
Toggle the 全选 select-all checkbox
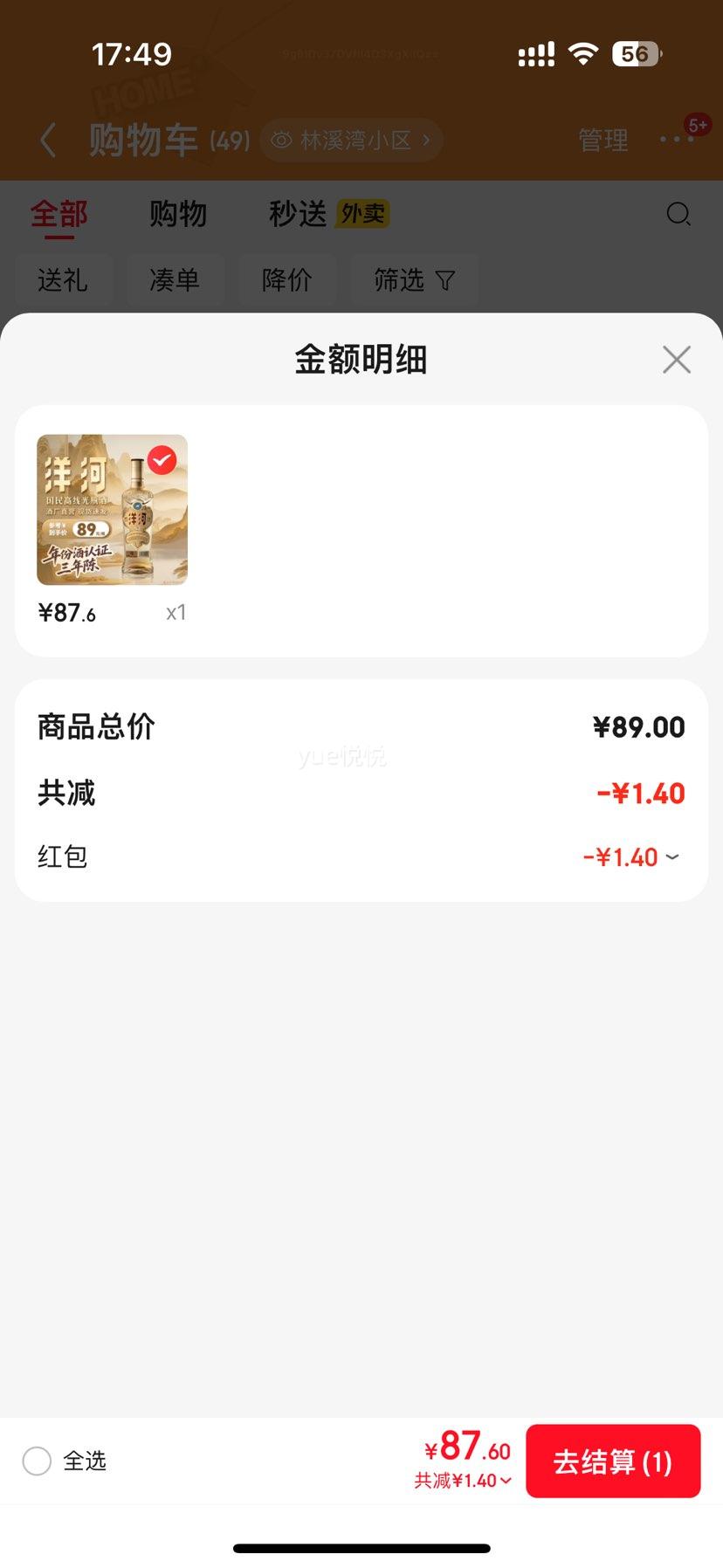click(x=37, y=1461)
